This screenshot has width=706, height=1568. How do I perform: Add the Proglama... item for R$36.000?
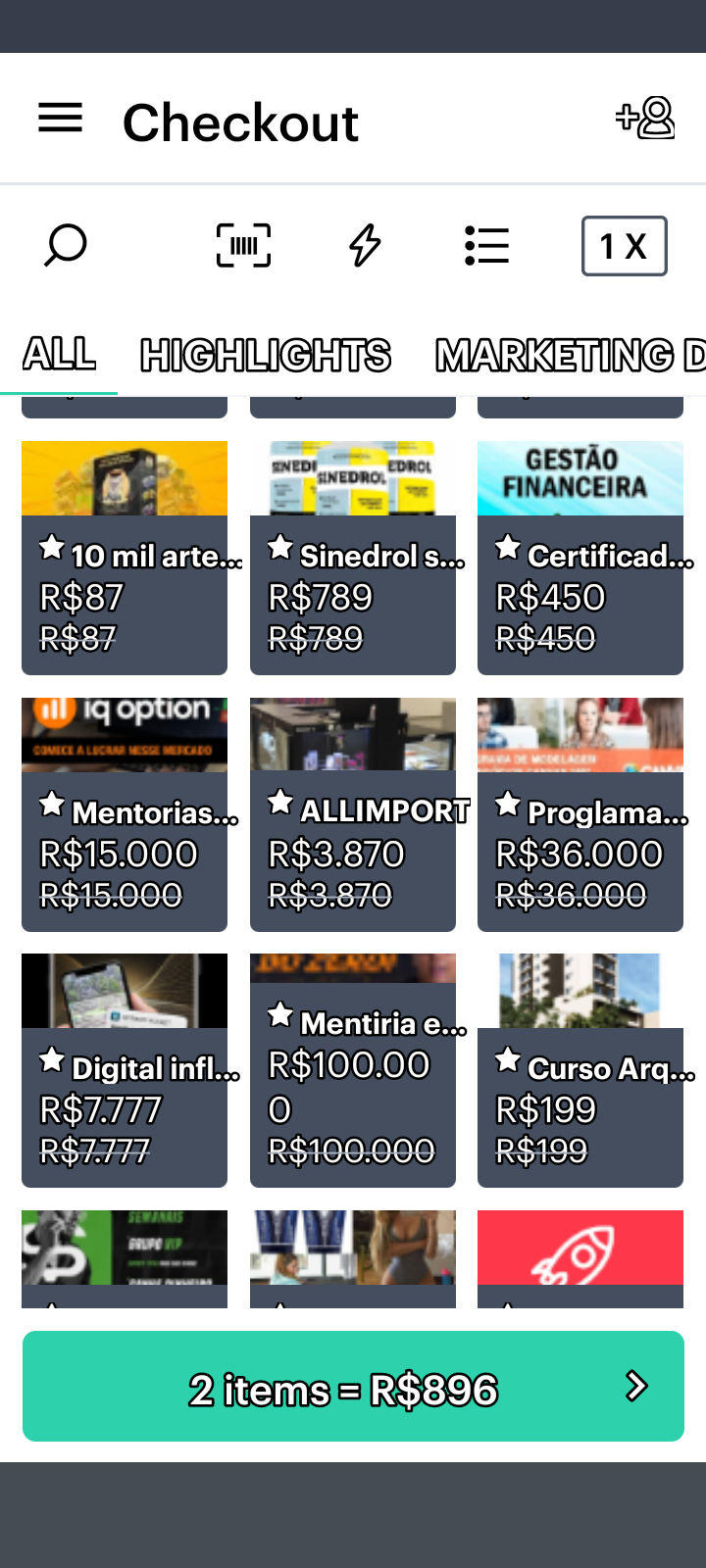(580, 814)
